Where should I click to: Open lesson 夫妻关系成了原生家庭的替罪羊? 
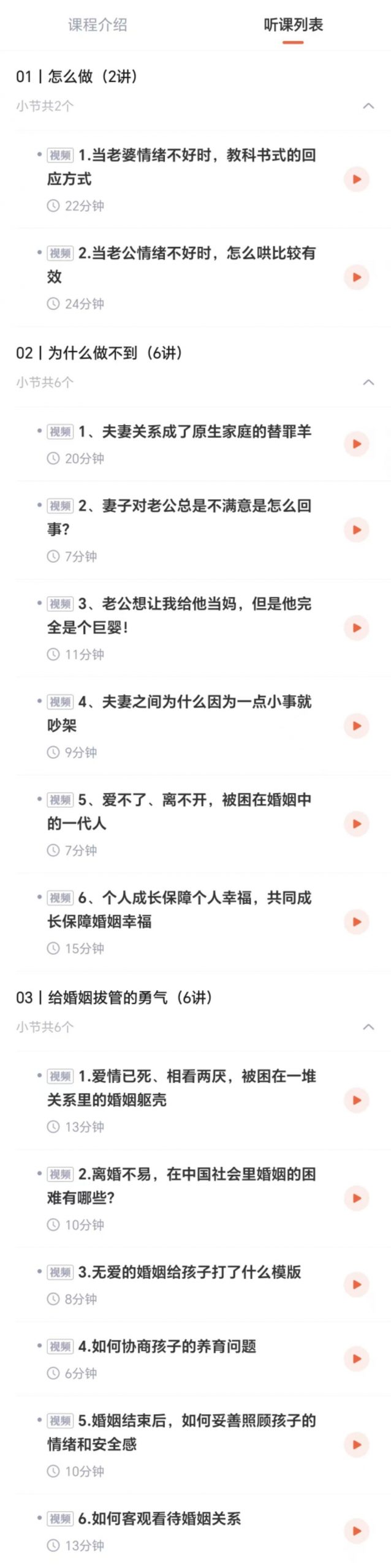[x=194, y=432]
